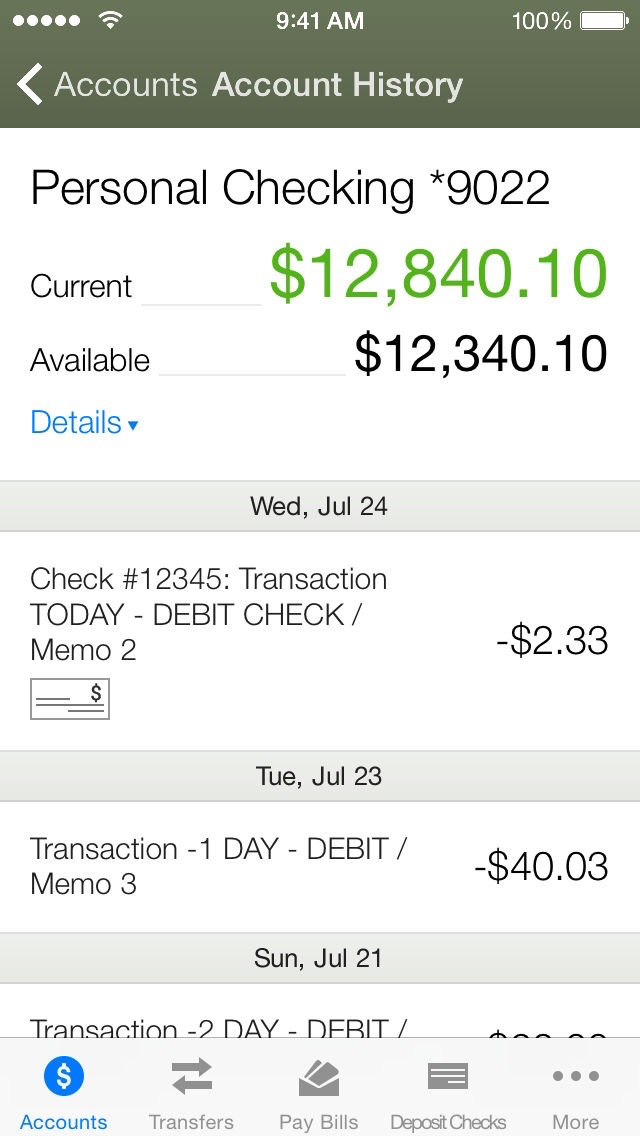
Task: Select the Deposit Checks tab
Action: [447, 1092]
